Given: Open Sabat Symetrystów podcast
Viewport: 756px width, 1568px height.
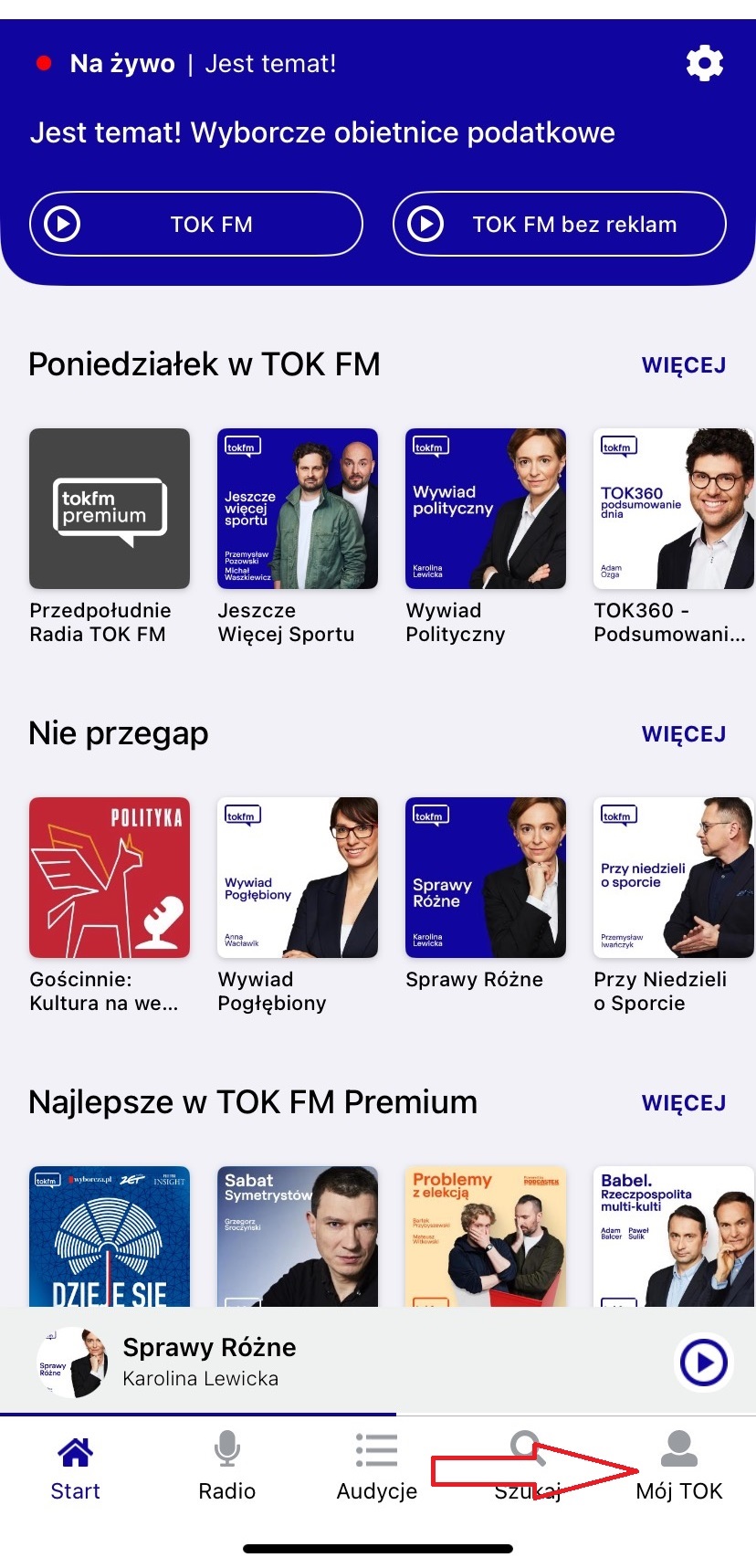Looking at the screenshot, I should (x=298, y=1236).
